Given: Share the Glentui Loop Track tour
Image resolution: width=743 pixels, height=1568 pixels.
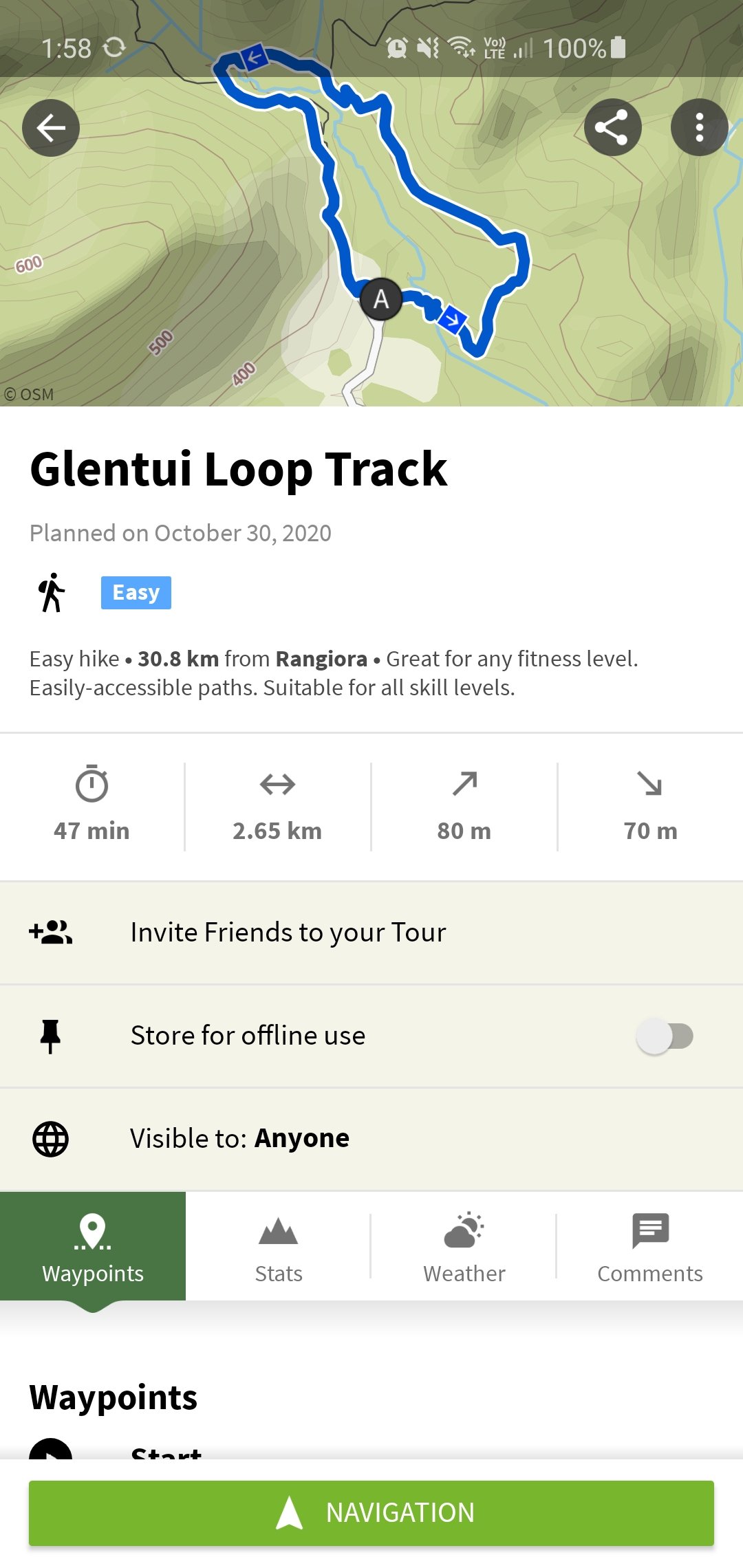Looking at the screenshot, I should [612, 128].
